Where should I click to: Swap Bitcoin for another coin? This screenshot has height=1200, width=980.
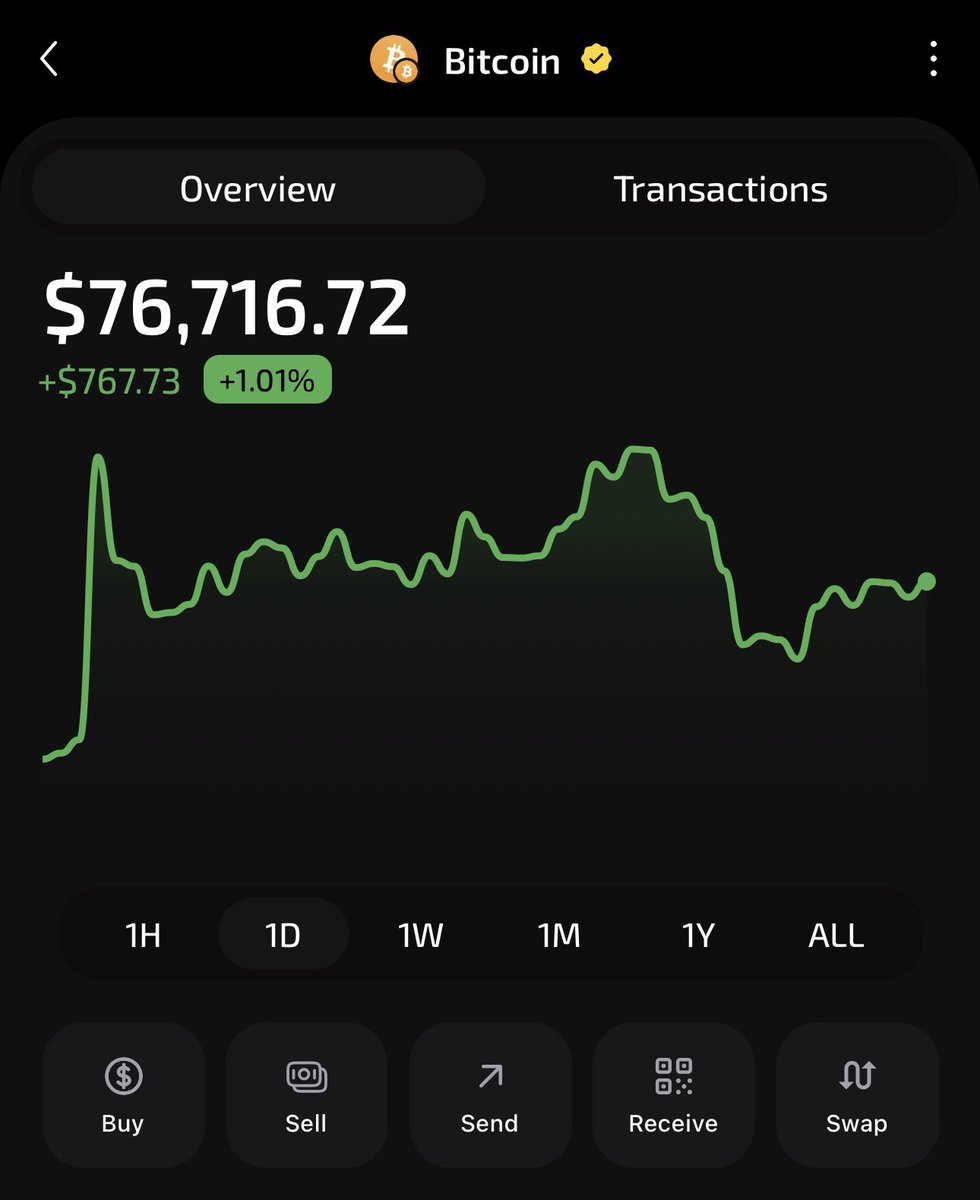tap(857, 1095)
